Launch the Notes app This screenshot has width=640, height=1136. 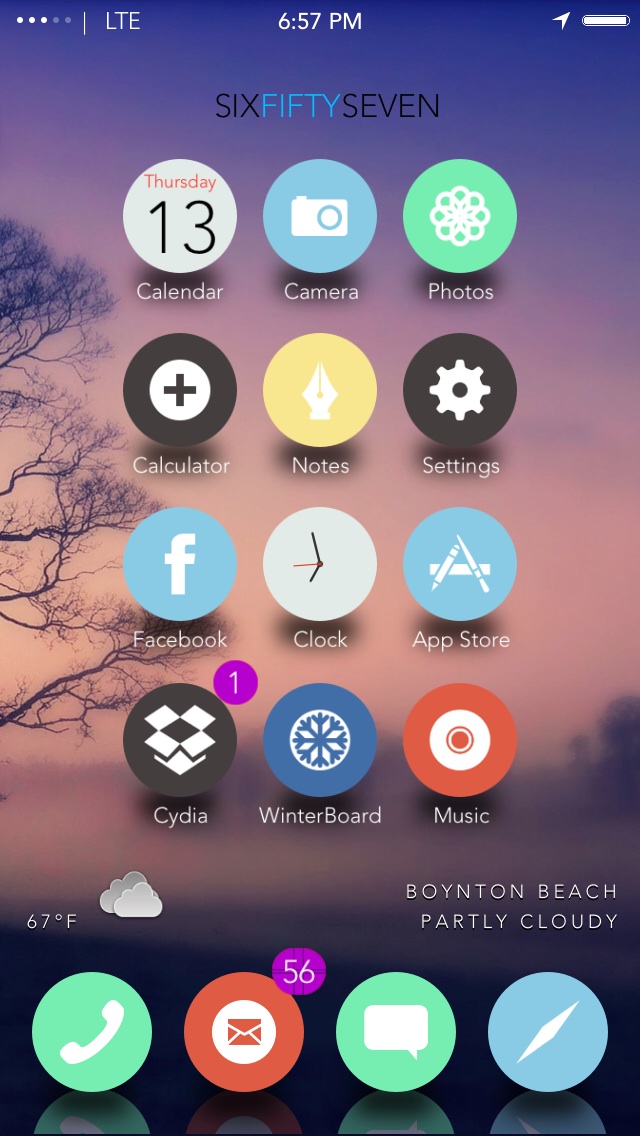[320, 390]
